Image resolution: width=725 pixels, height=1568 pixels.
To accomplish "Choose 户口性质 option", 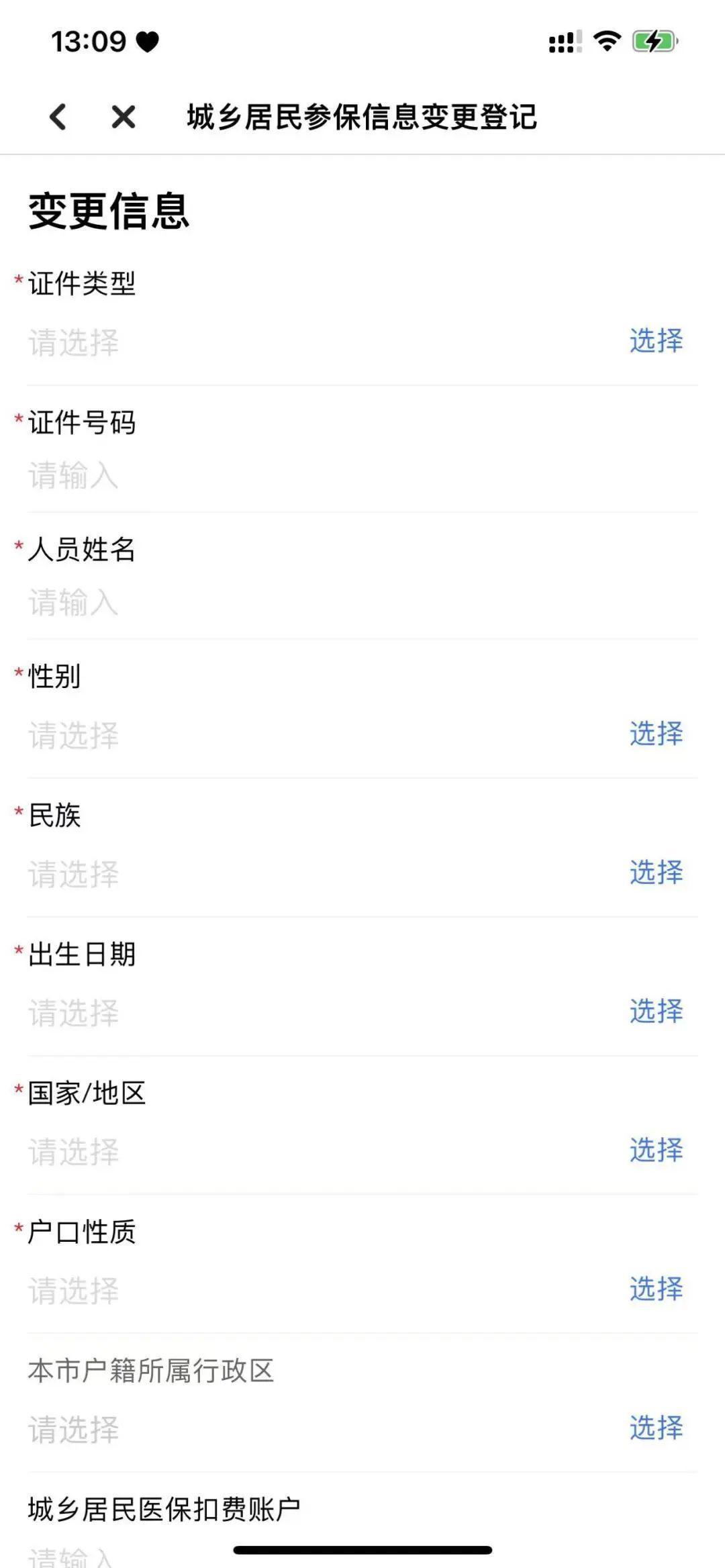I will tap(656, 1289).
